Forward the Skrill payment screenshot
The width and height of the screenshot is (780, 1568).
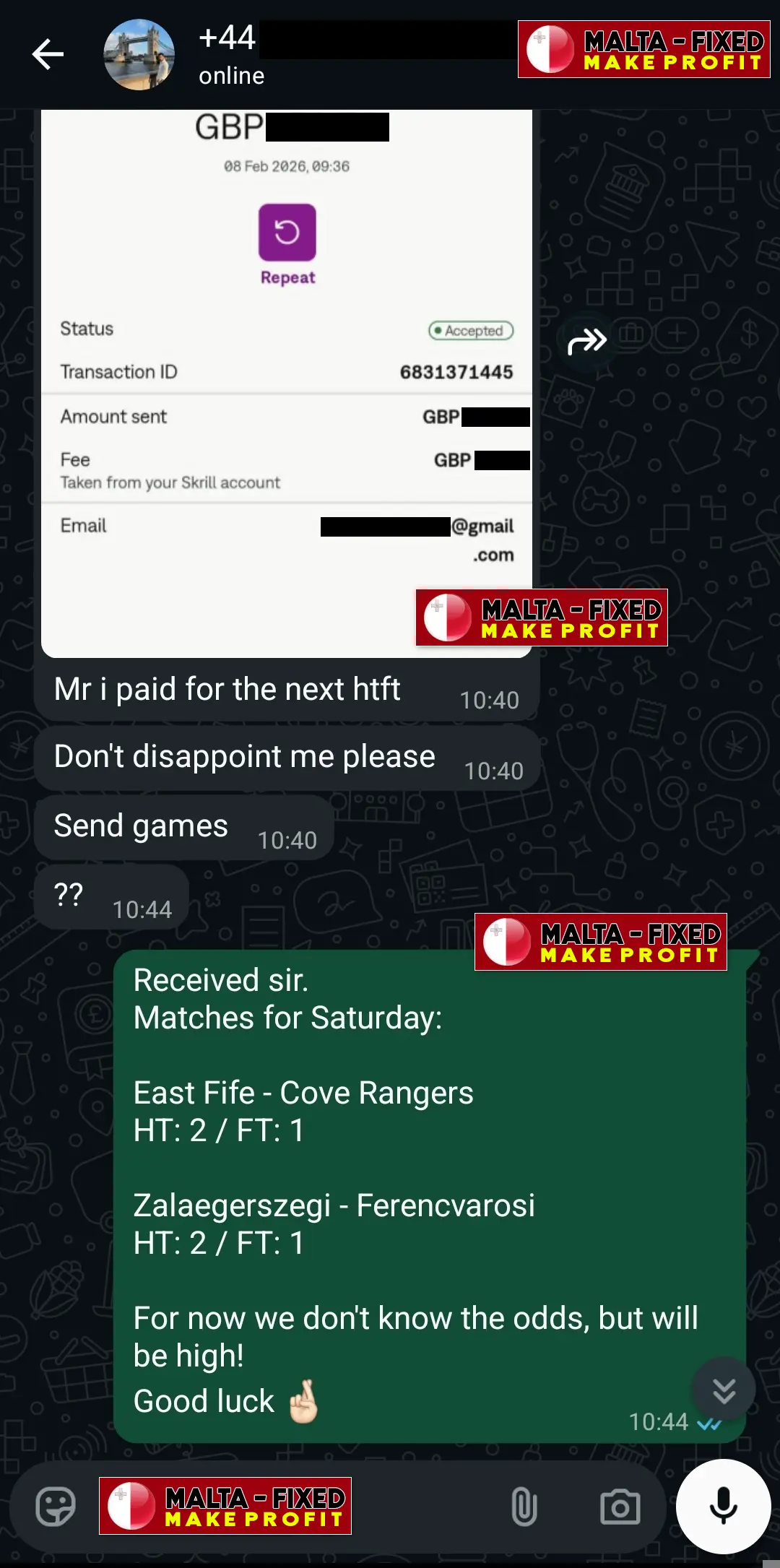pyautogui.click(x=586, y=341)
